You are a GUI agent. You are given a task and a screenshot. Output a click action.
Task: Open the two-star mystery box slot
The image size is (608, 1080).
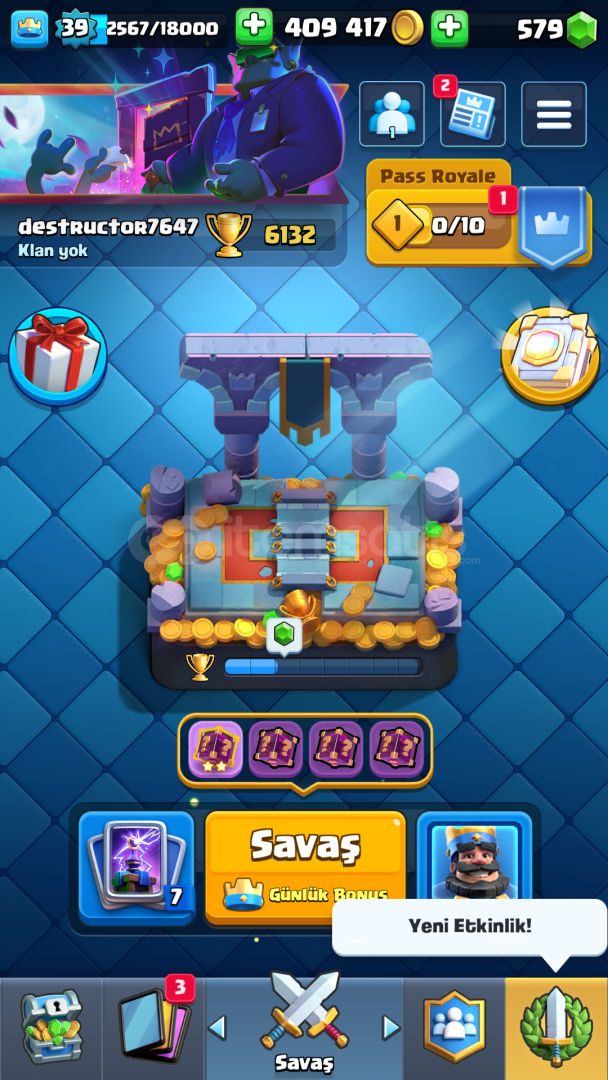point(216,749)
